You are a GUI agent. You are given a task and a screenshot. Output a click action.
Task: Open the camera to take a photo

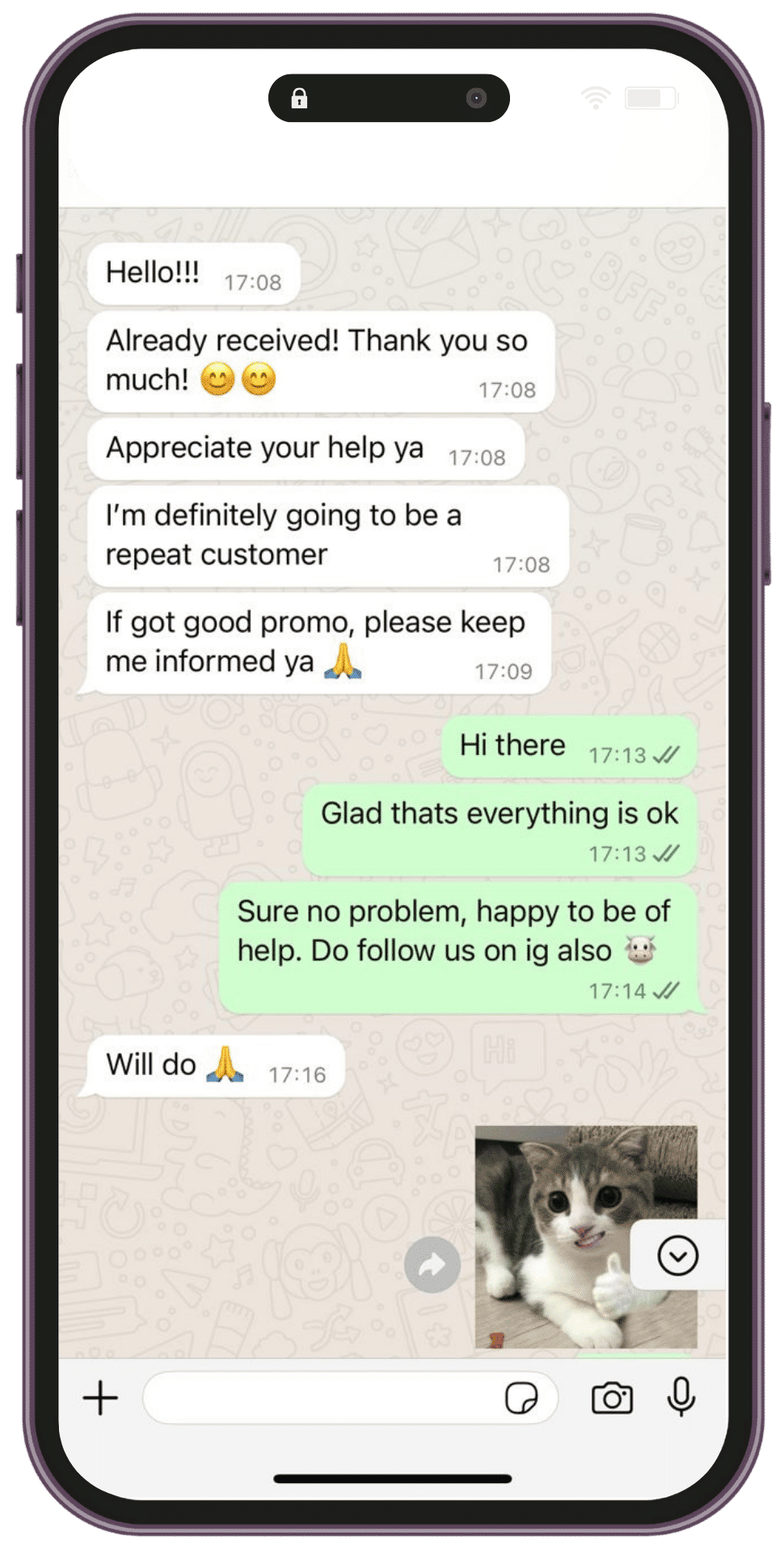click(612, 1398)
